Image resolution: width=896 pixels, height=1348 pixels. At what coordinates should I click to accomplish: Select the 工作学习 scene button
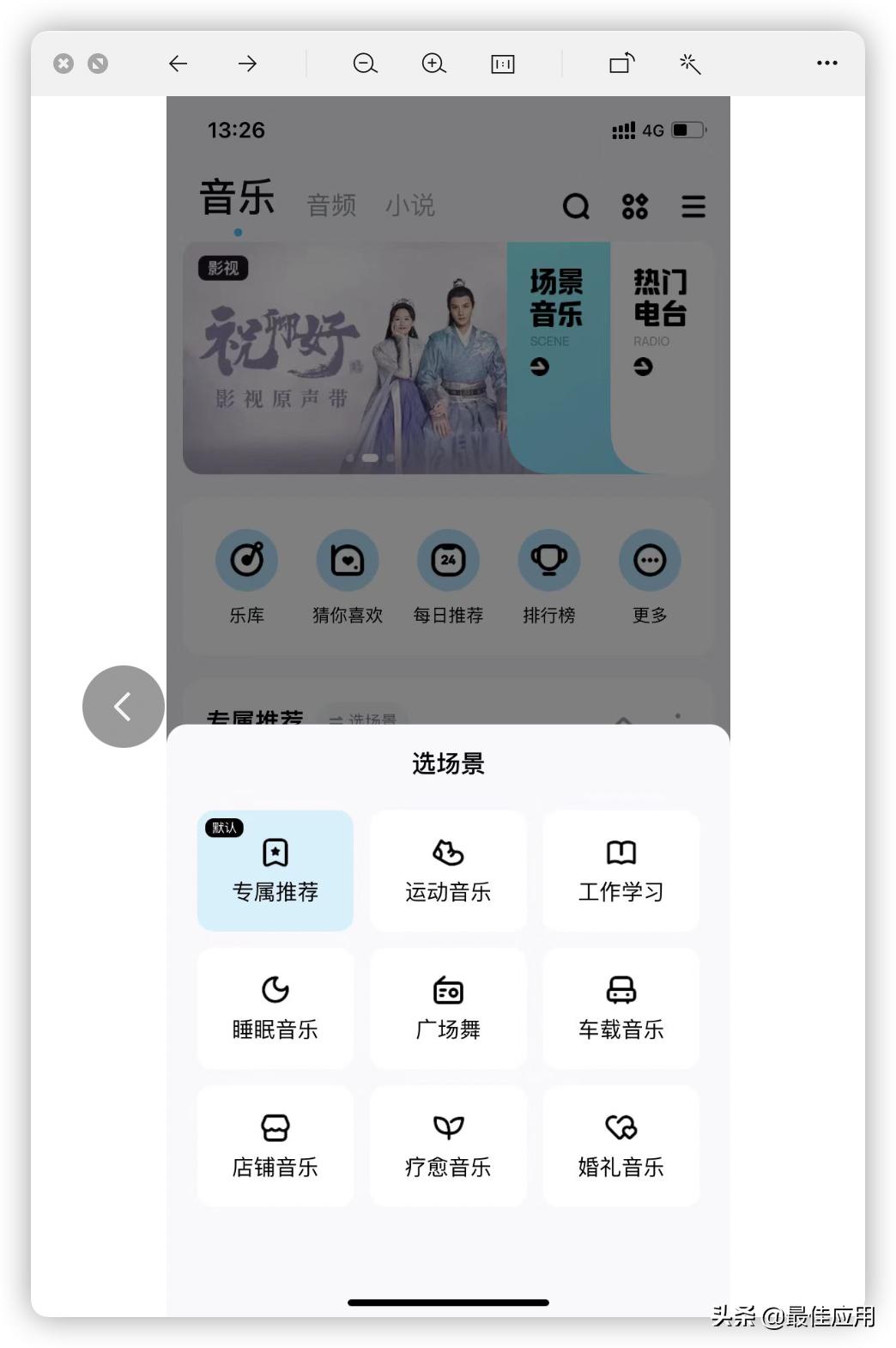[621, 870]
